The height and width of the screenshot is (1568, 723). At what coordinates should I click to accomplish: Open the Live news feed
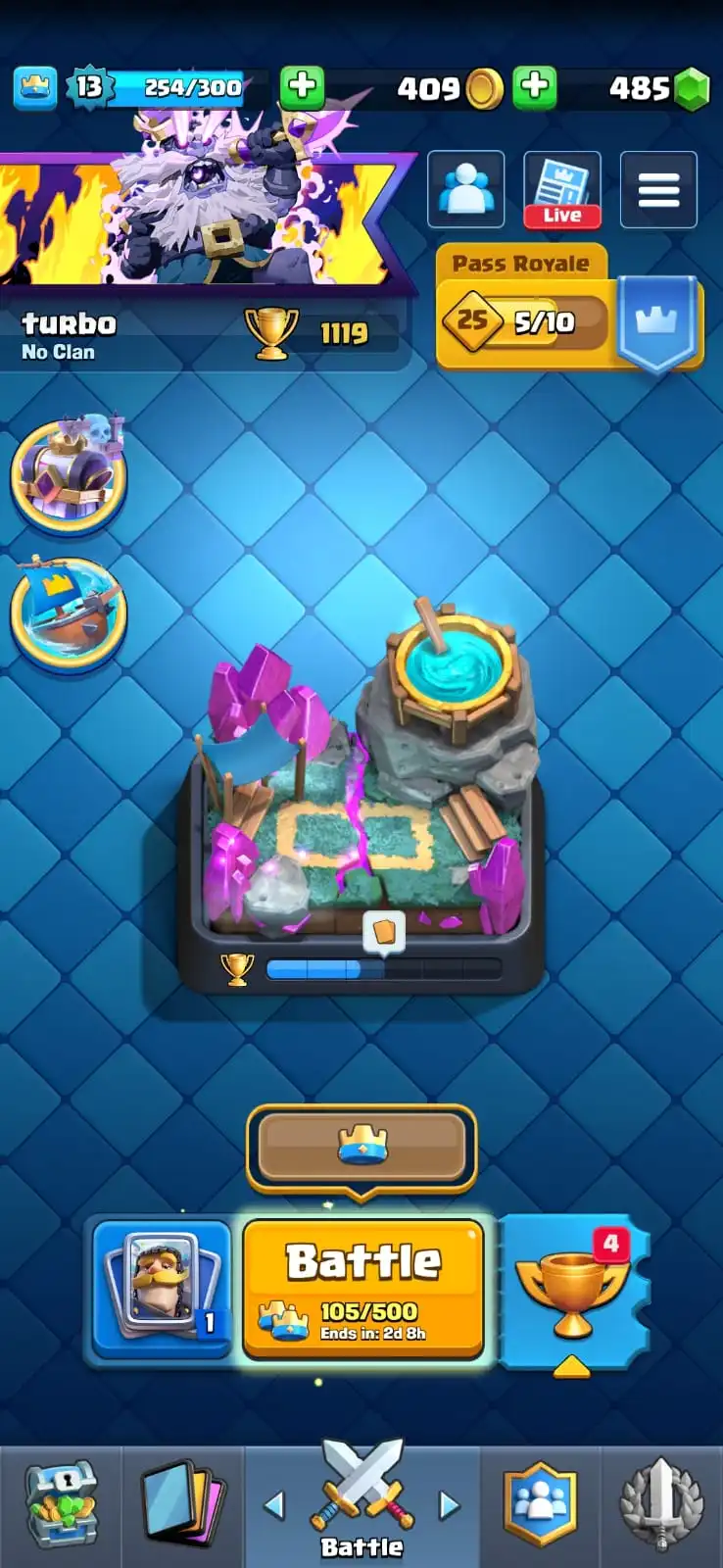pos(561,189)
